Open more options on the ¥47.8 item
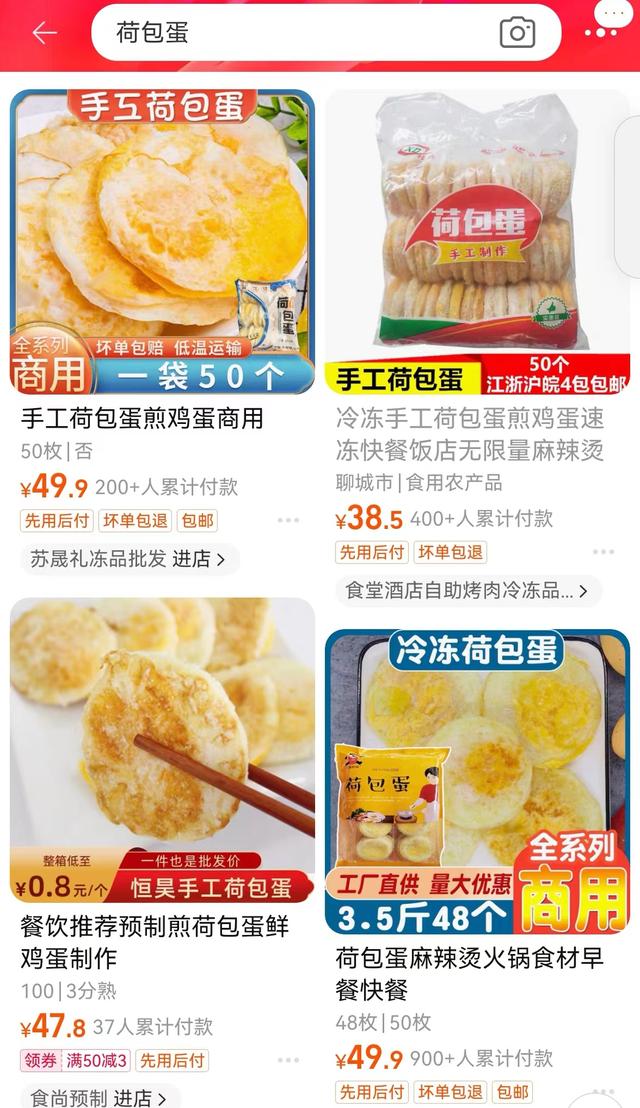This screenshot has height=1108, width=640. pos(288,1060)
